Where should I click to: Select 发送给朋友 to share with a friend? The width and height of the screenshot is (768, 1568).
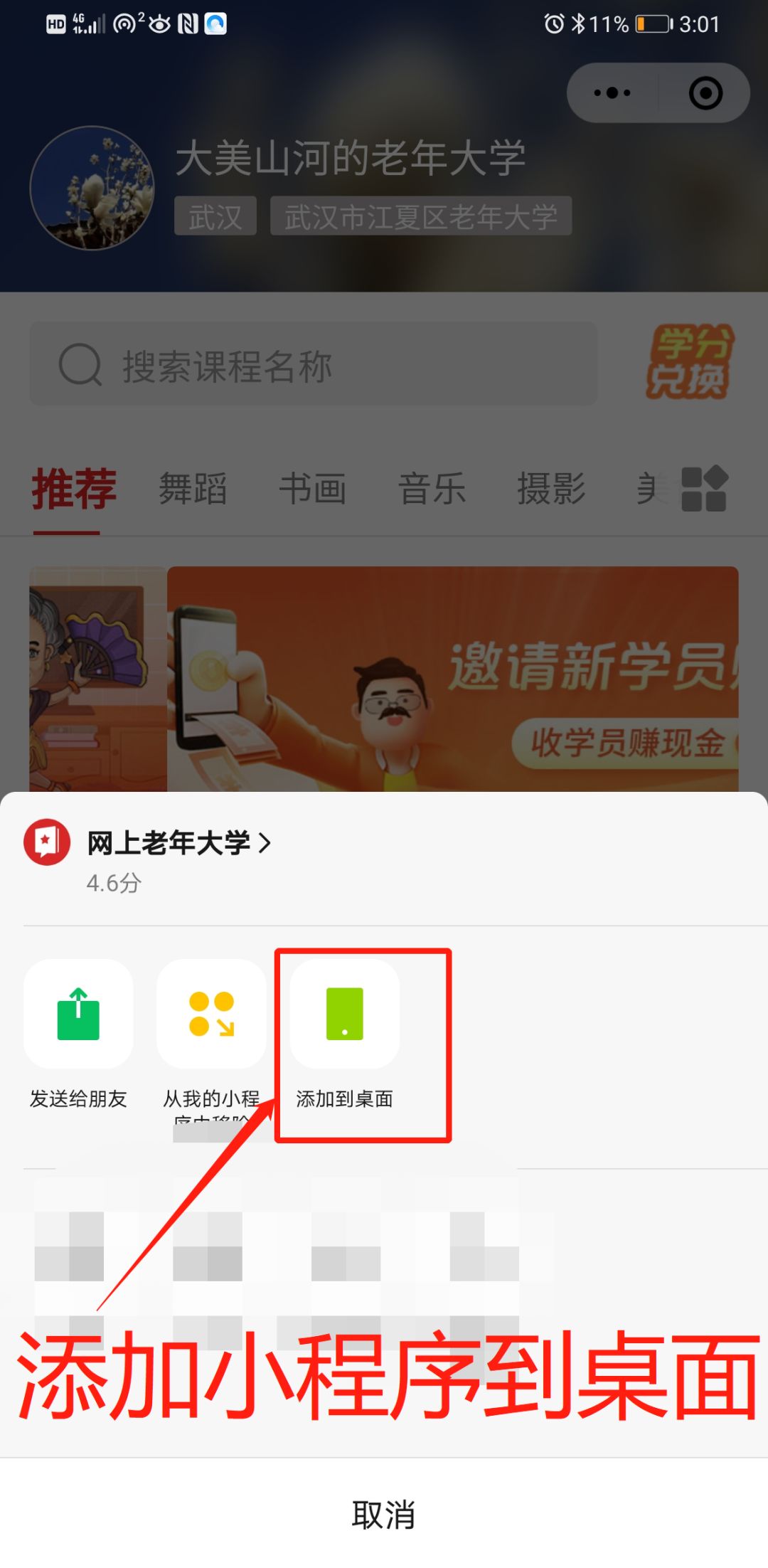click(x=78, y=1015)
